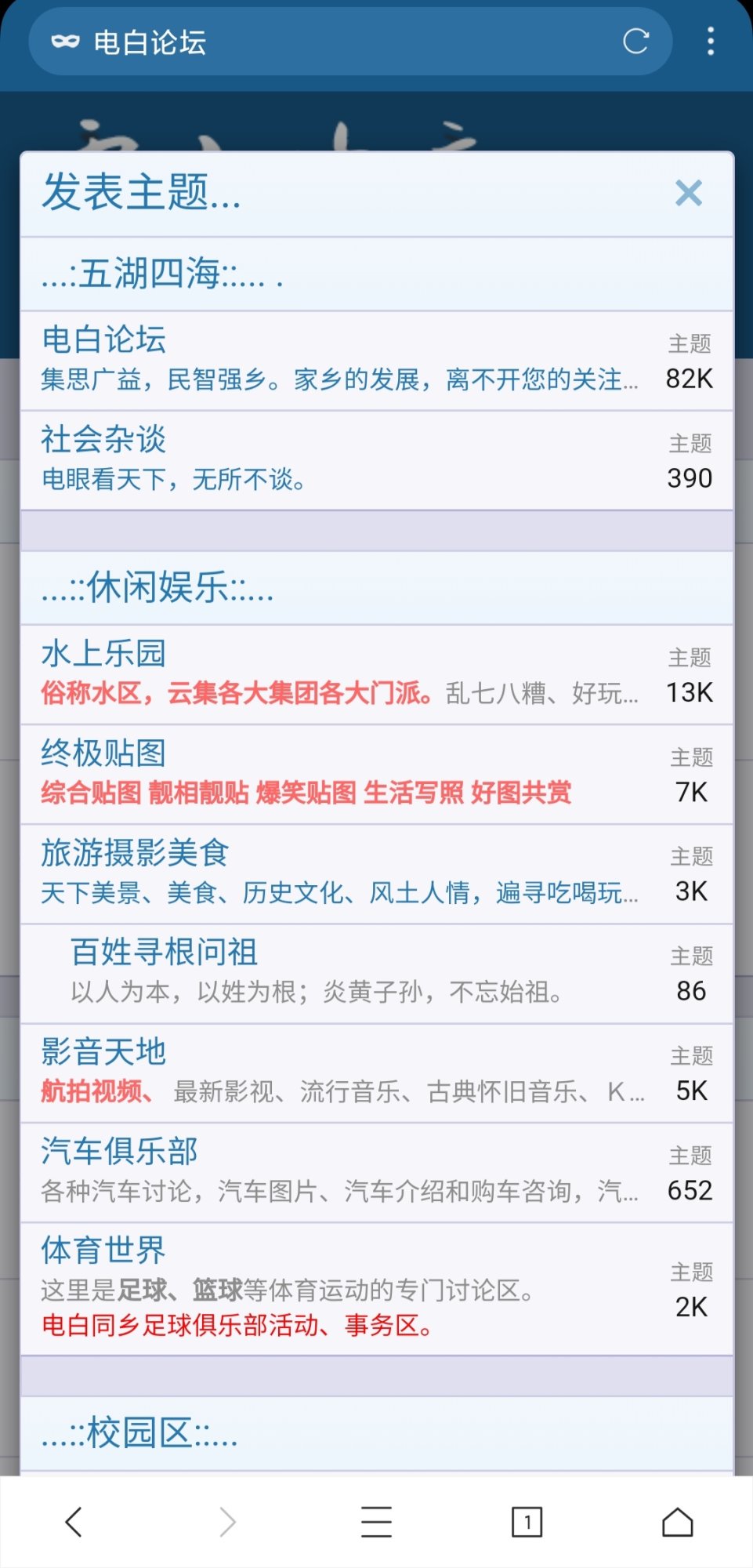Close the 发表主题 dialog
This screenshot has height=1568, width=753.
pos(688,193)
